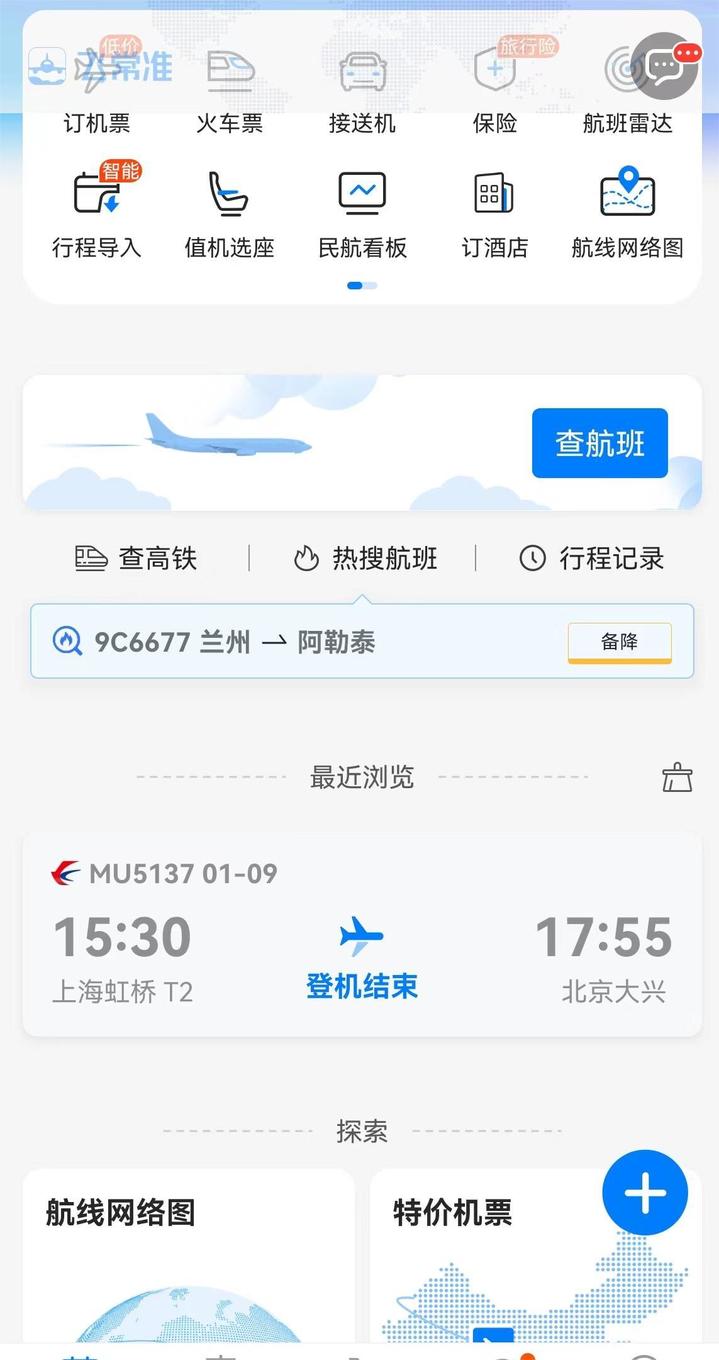This screenshot has width=719, height=1360.
Task: Open 接送机 airport transfer service
Action: [x=362, y=95]
